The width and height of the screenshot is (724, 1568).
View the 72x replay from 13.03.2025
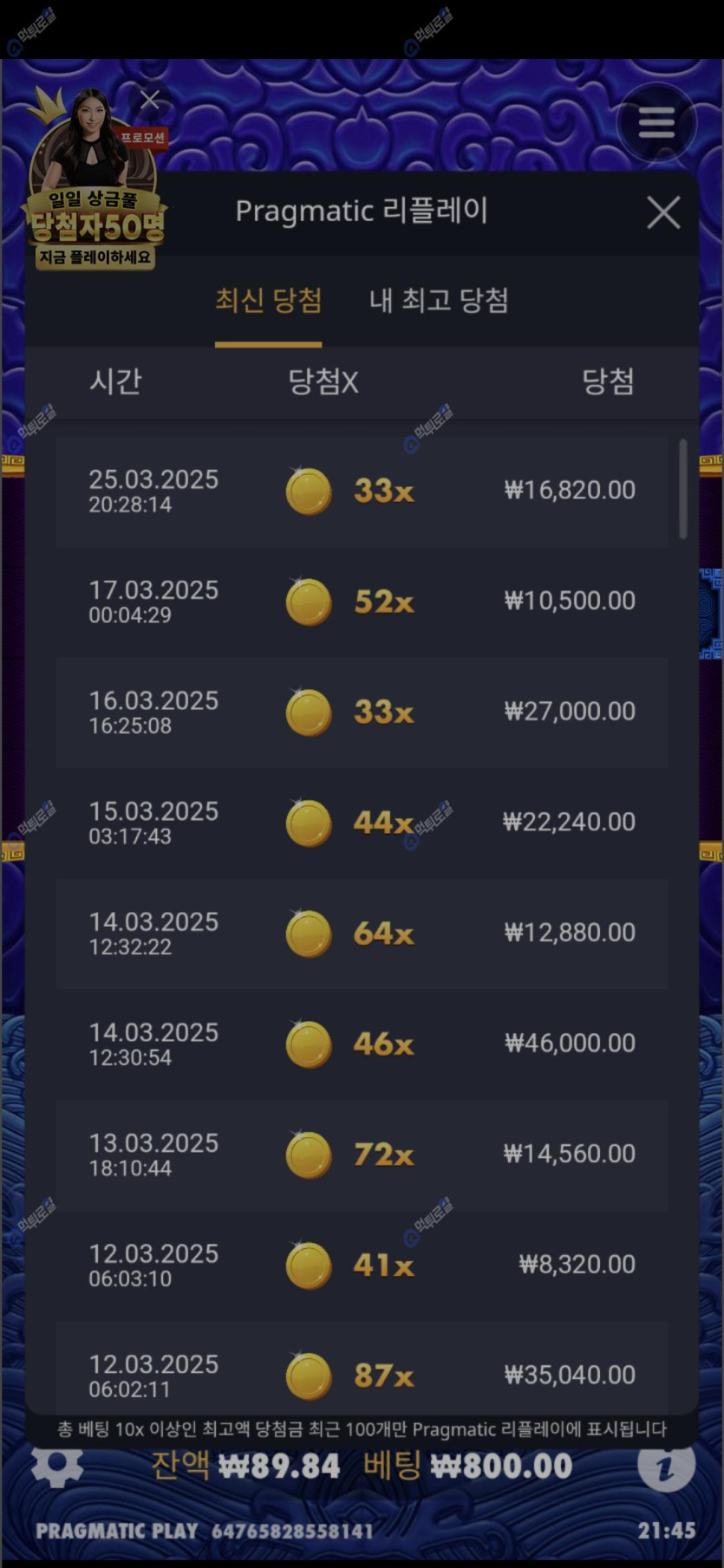point(362,1155)
